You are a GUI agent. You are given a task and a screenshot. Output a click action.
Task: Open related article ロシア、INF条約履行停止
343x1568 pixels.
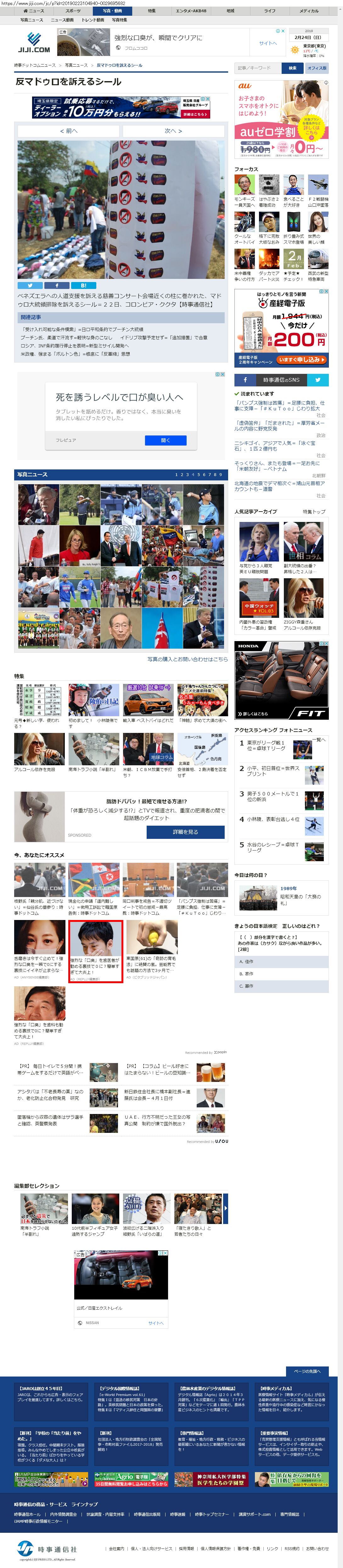(x=75, y=346)
